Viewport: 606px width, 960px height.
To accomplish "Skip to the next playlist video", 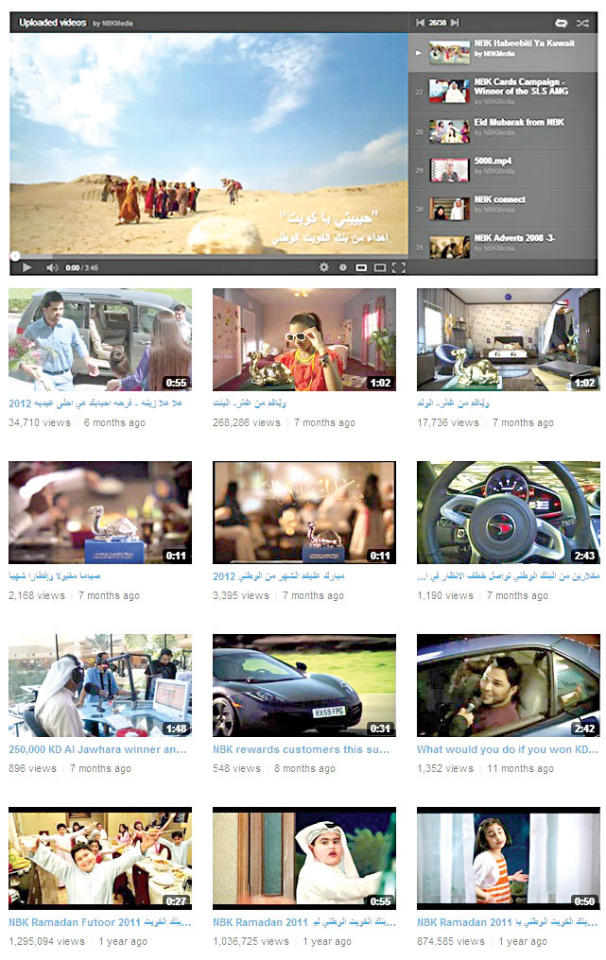I will 454,21.
